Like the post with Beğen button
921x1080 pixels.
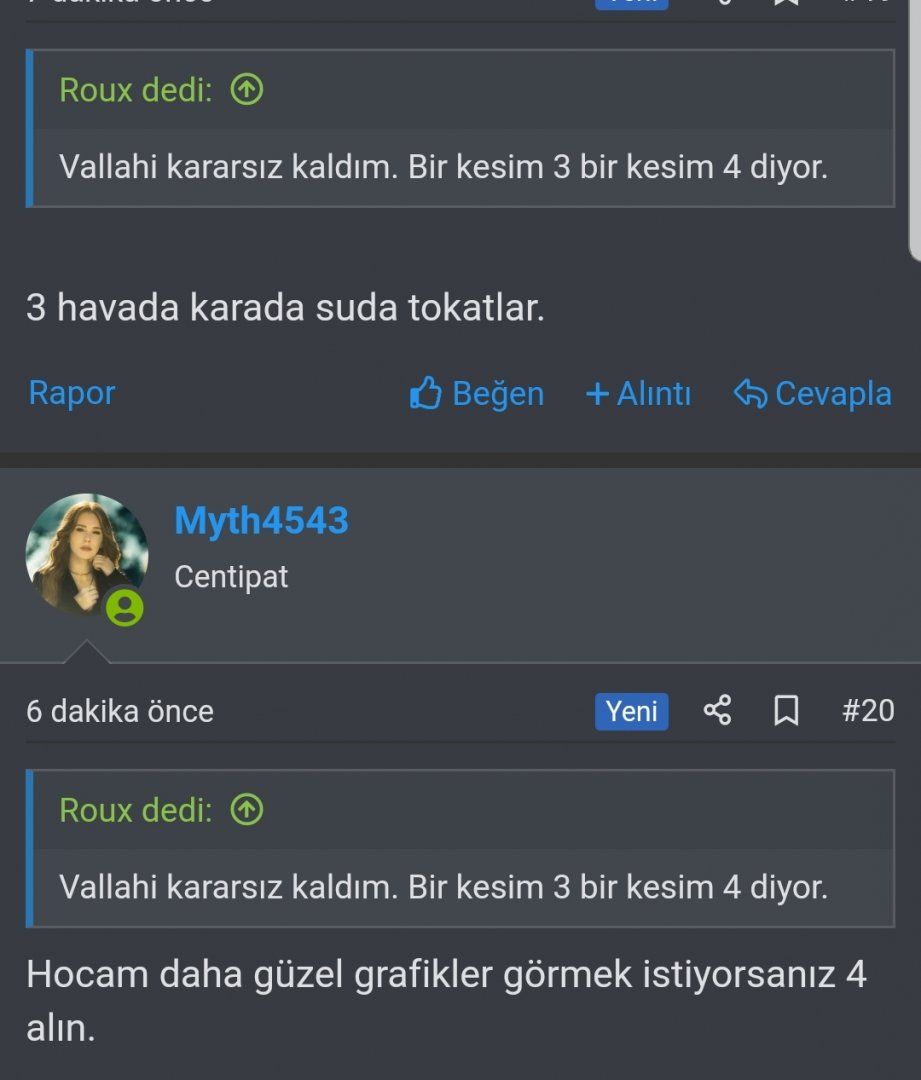[x=477, y=394]
